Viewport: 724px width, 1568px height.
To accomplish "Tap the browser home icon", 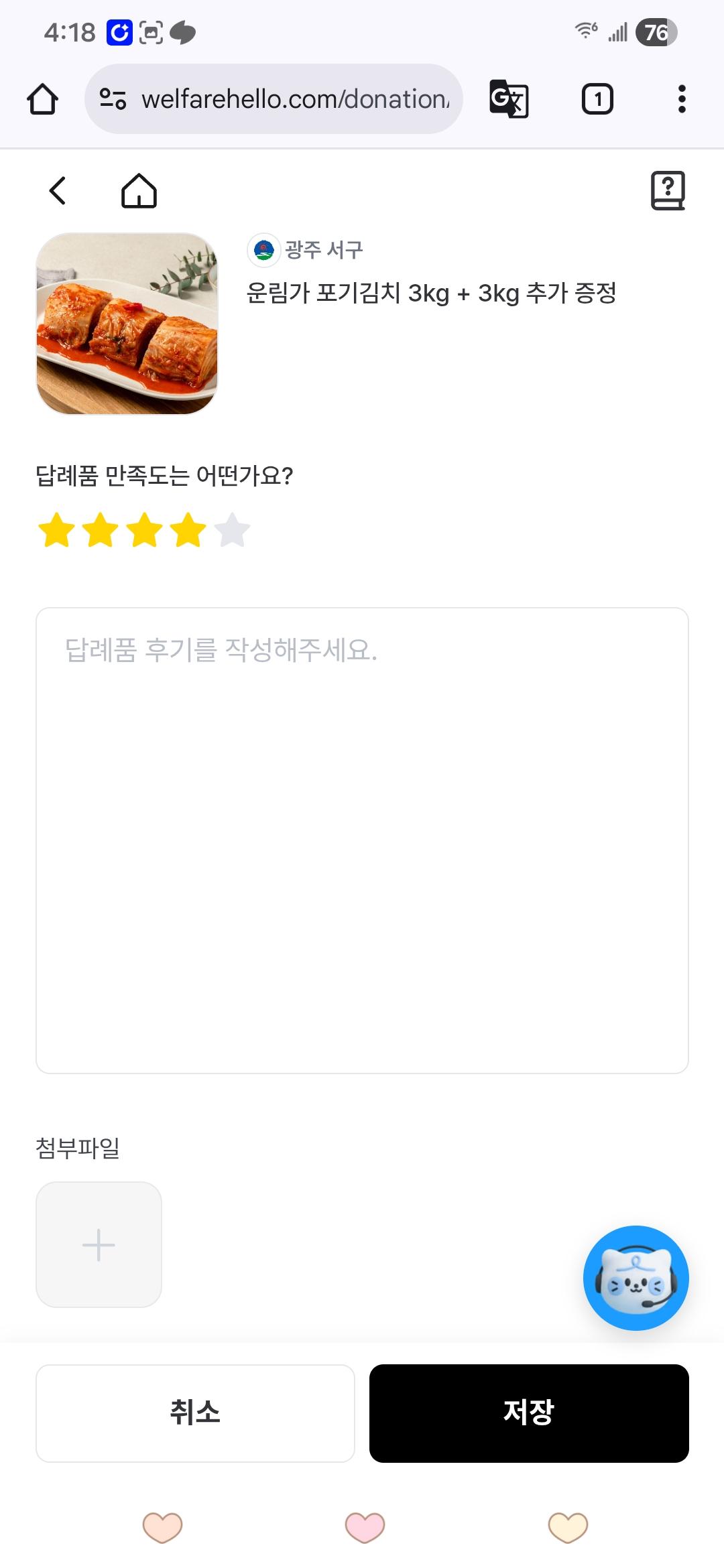I will click(x=42, y=99).
